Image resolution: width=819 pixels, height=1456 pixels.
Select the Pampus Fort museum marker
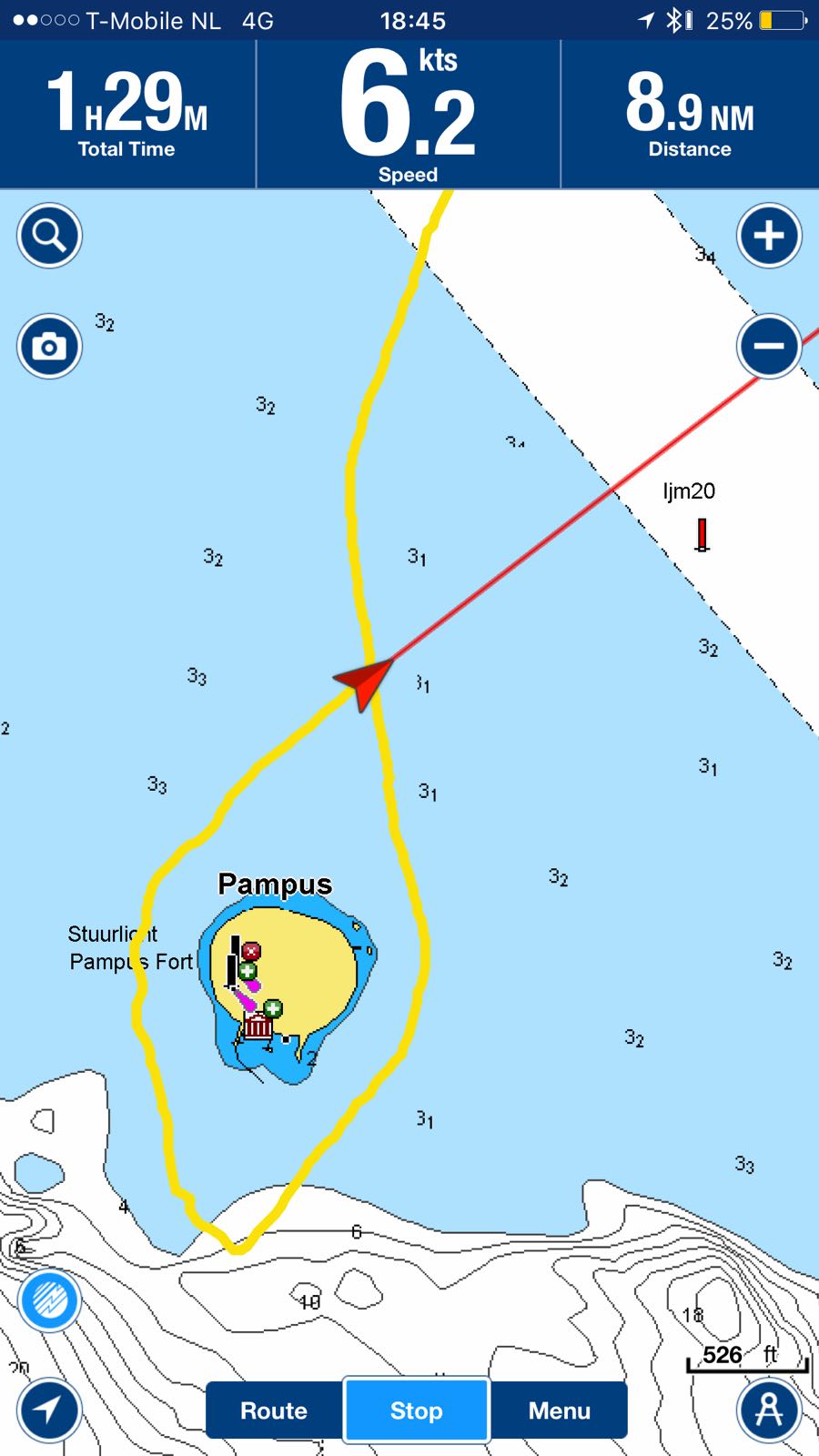pyautogui.click(x=258, y=1026)
